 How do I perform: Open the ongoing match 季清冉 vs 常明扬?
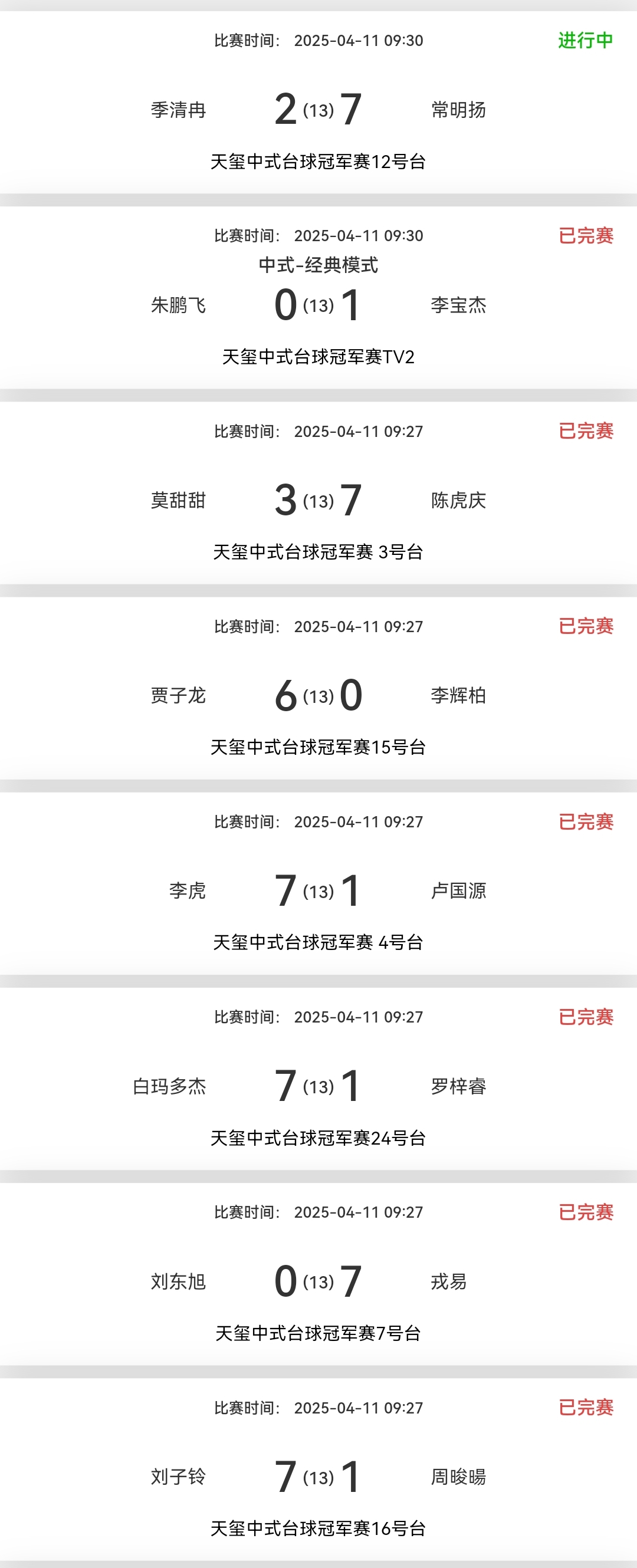[x=318, y=110]
